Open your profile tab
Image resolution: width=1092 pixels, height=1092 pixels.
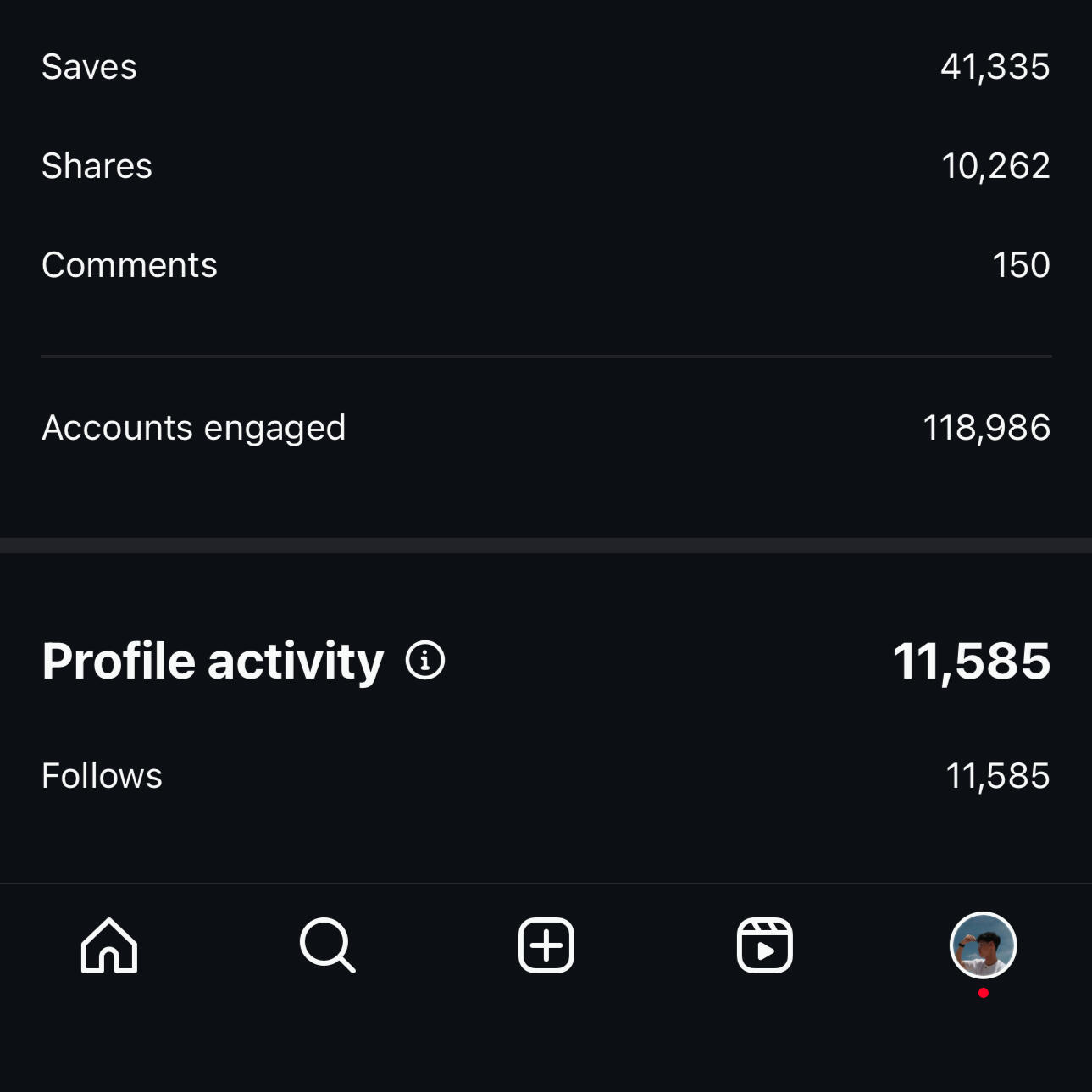coord(983,945)
